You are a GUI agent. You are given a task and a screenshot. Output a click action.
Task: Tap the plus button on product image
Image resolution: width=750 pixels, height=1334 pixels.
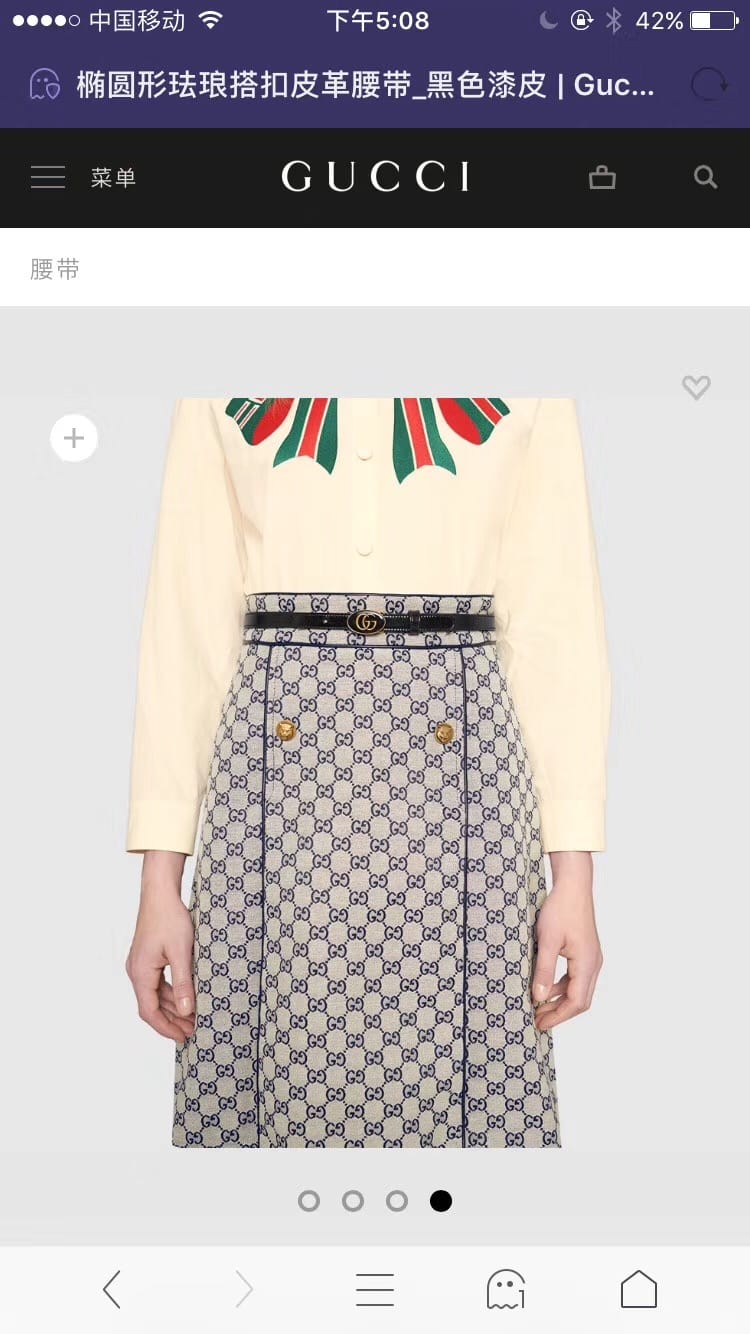(x=74, y=438)
